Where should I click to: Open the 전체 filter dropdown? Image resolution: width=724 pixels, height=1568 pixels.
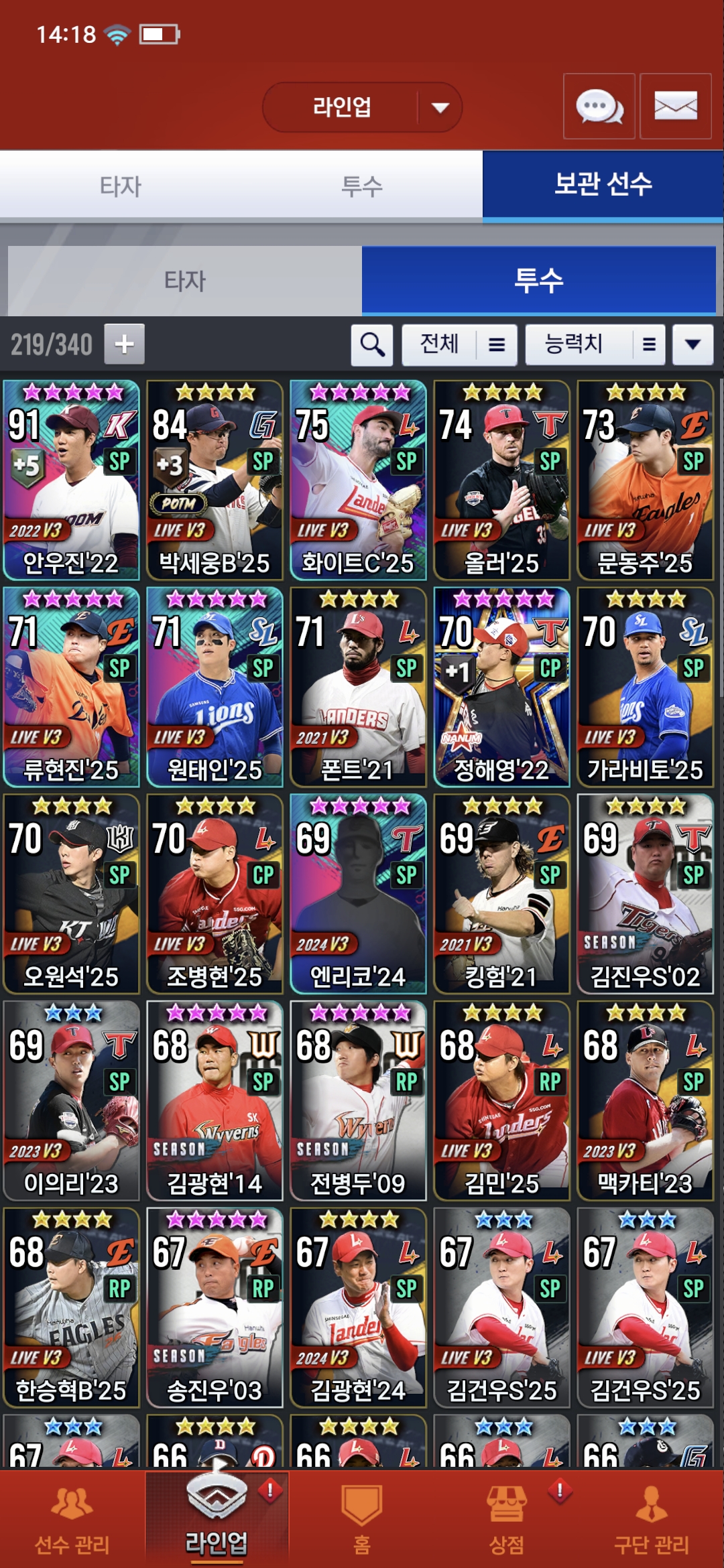459,344
